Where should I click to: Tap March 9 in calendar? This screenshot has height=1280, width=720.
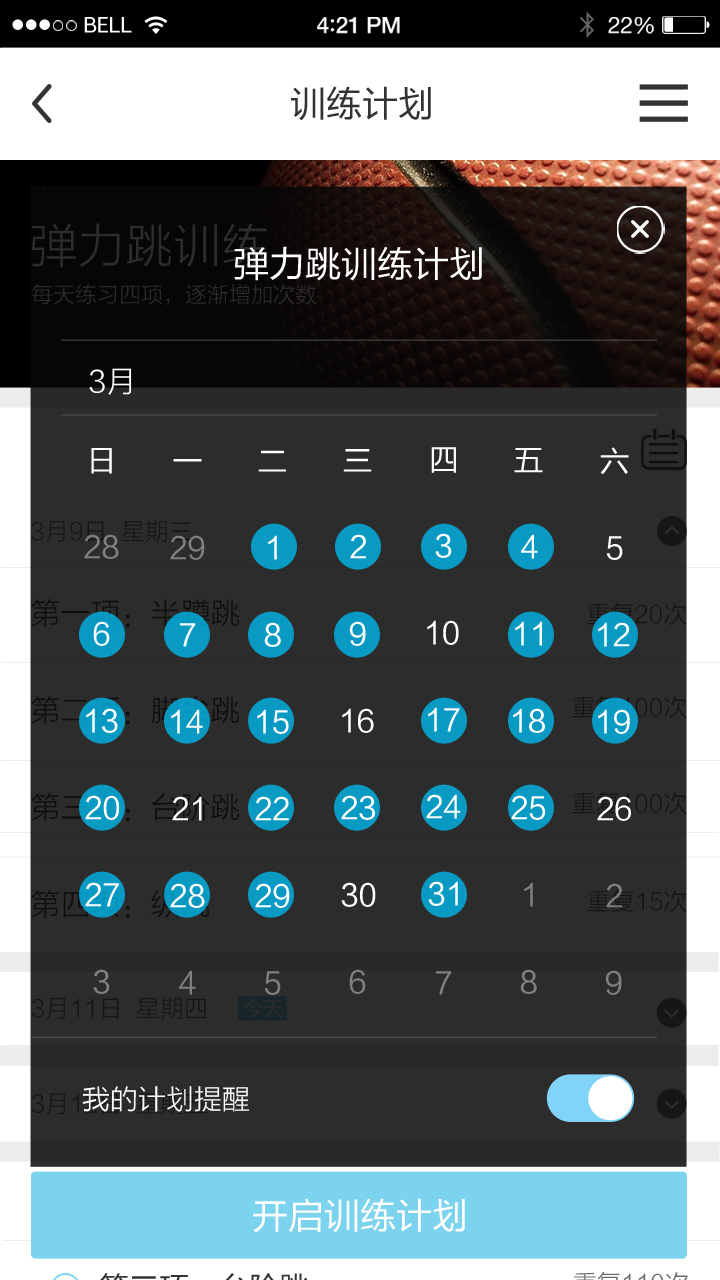pyautogui.click(x=358, y=634)
